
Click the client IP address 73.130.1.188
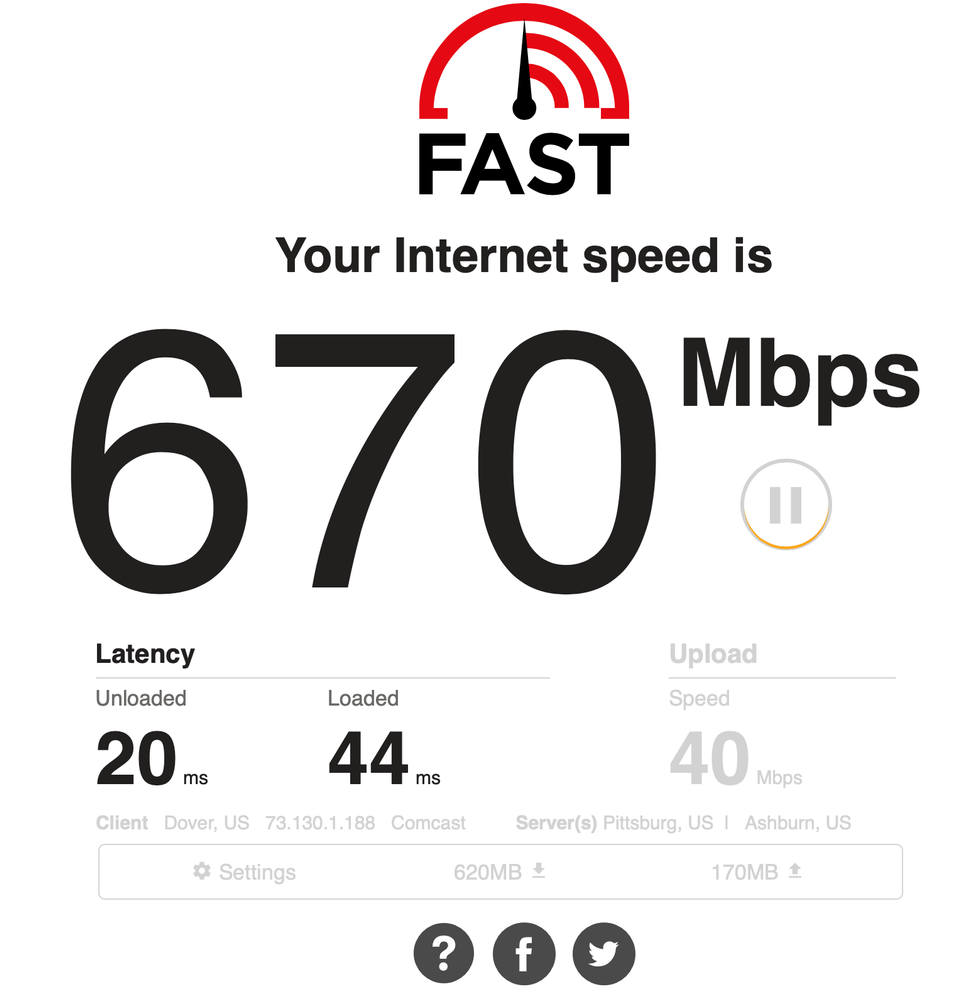point(320,823)
